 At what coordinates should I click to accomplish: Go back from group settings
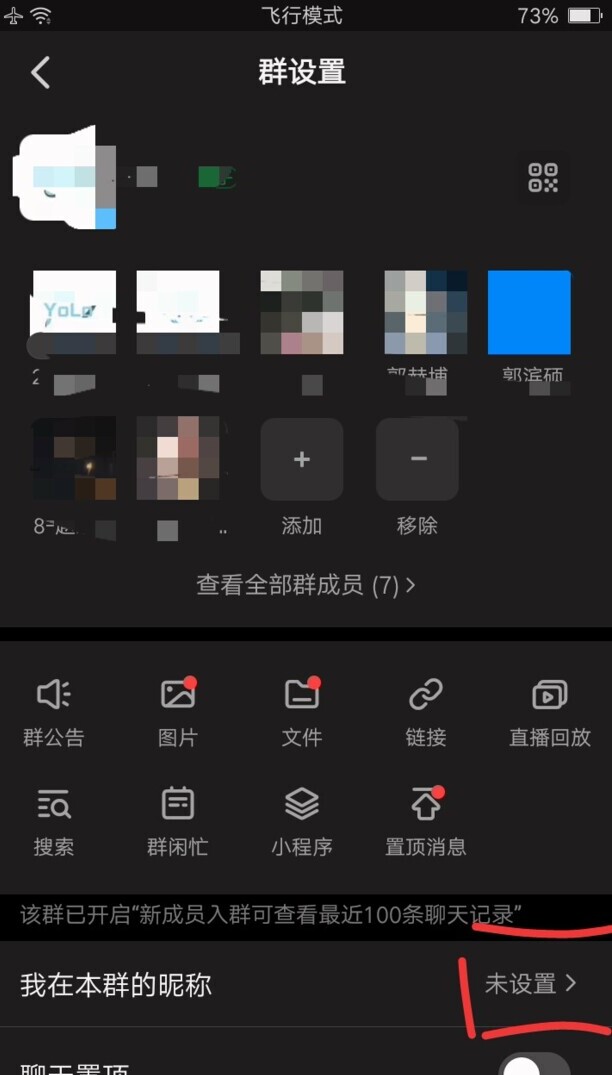pyautogui.click(x=41, y=72)
